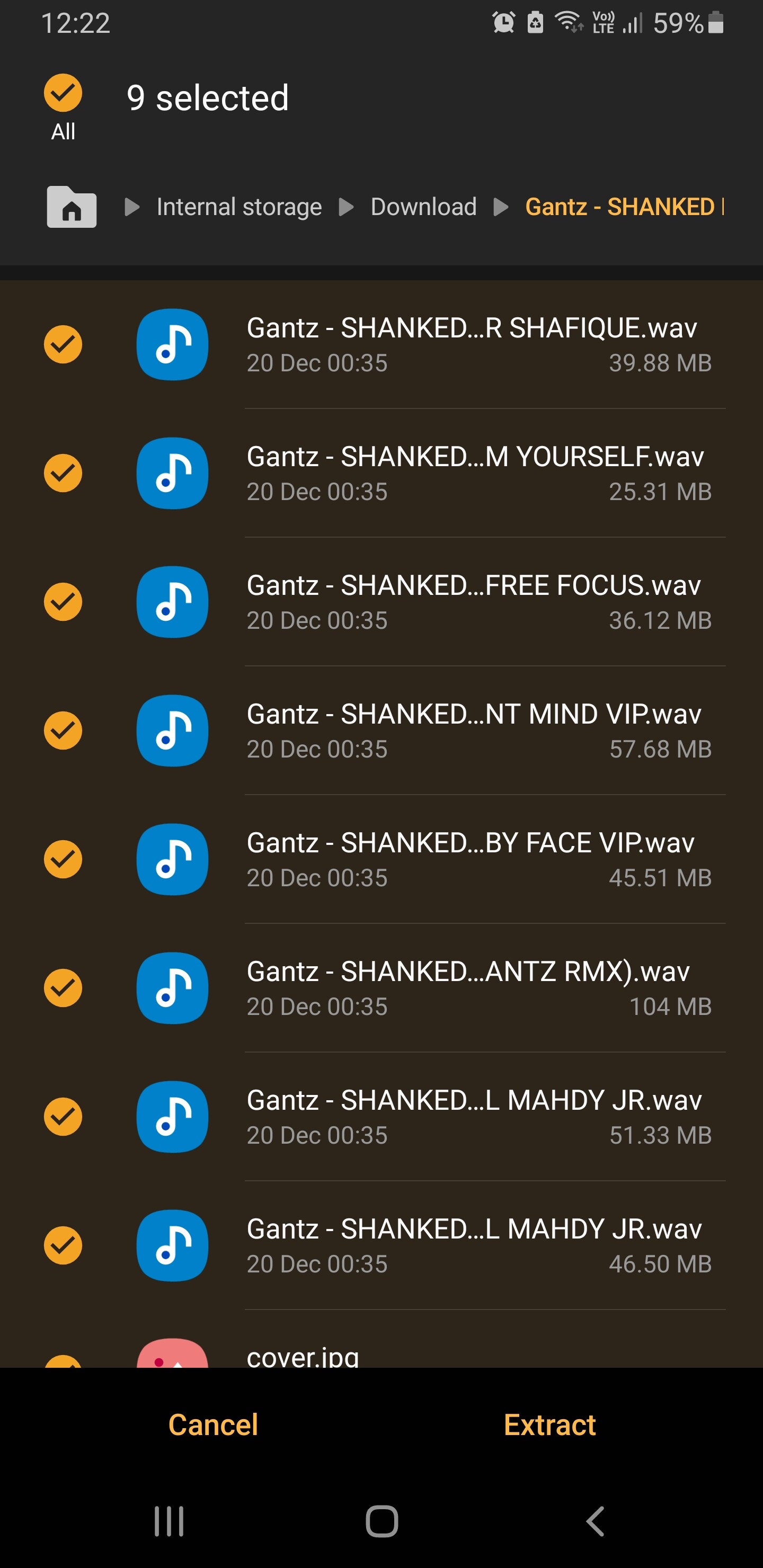Cancel the file selection

(213, 1425)
